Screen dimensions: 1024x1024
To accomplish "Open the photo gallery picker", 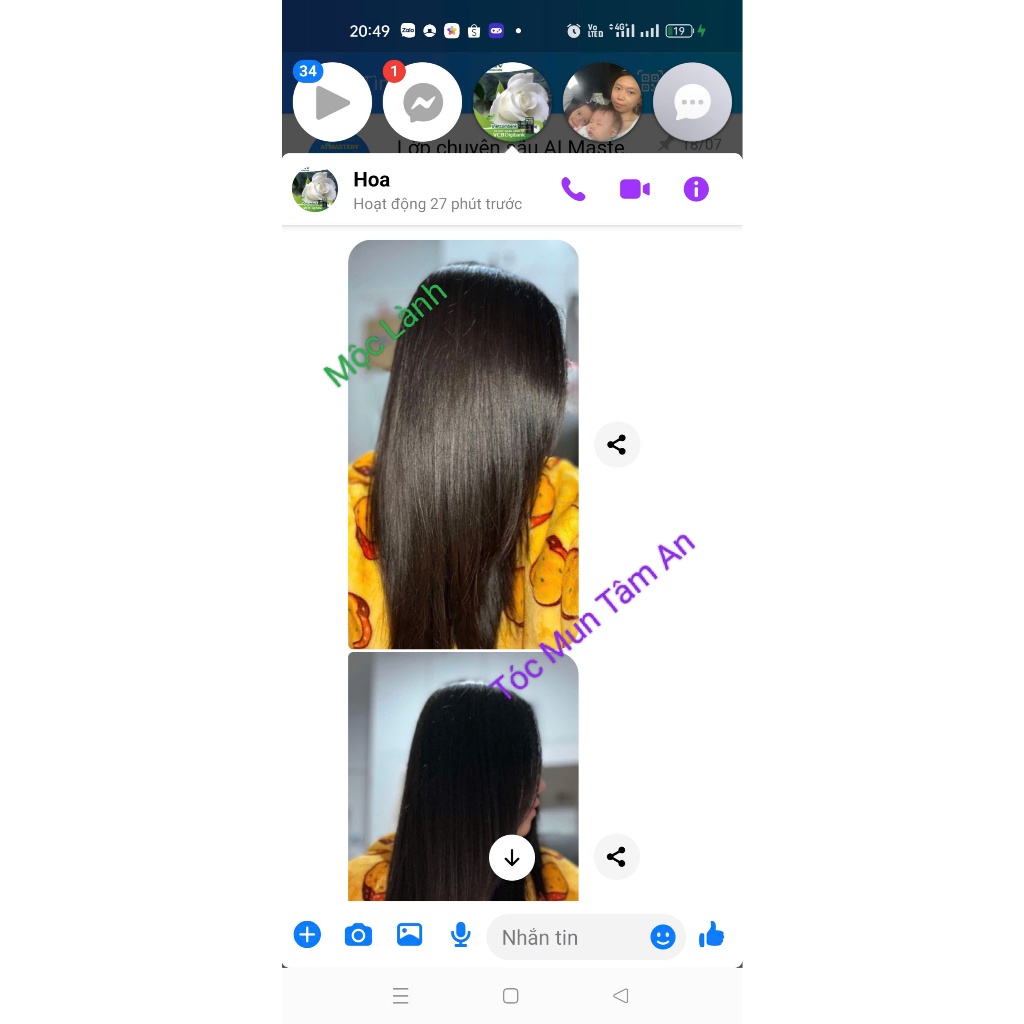I will click(409, 935).
